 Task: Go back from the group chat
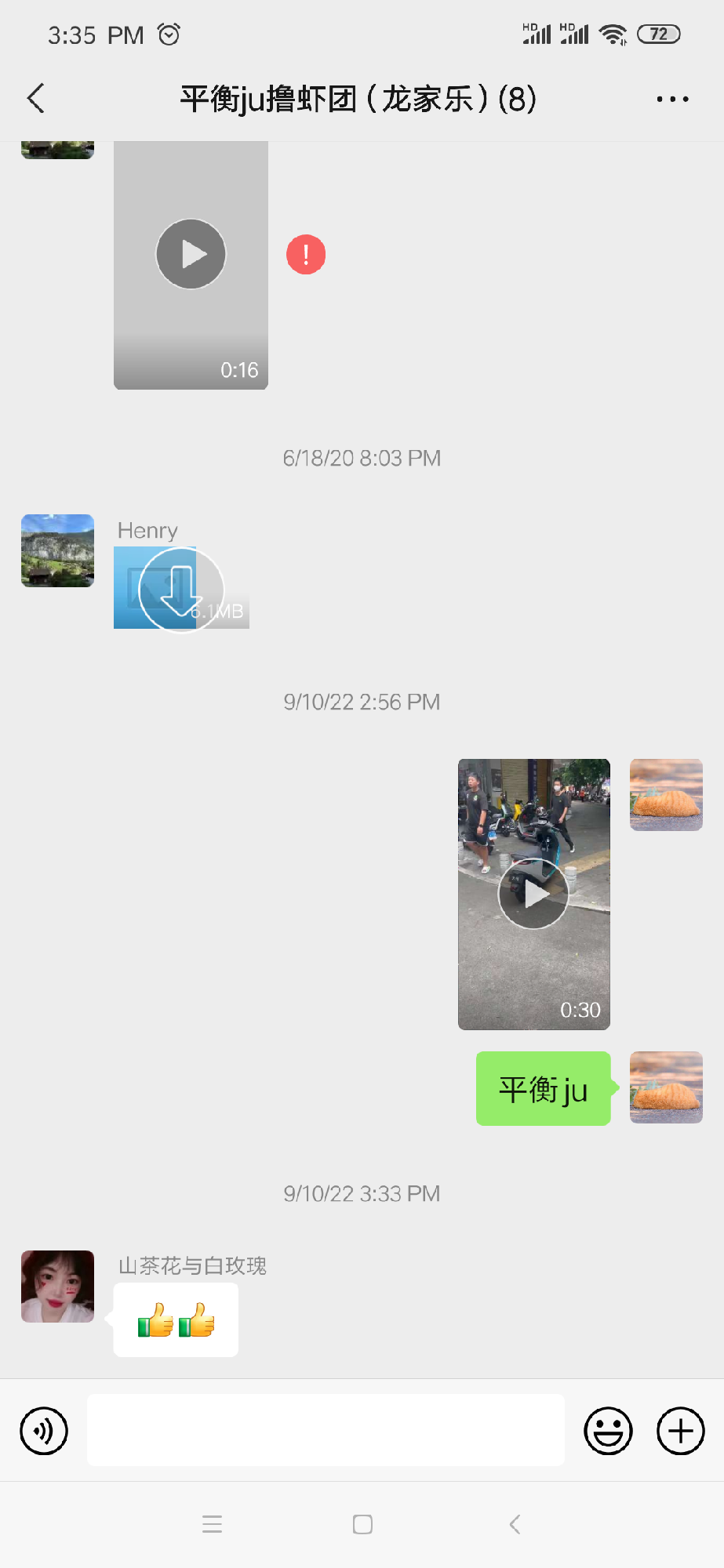(x=36, y=99)
